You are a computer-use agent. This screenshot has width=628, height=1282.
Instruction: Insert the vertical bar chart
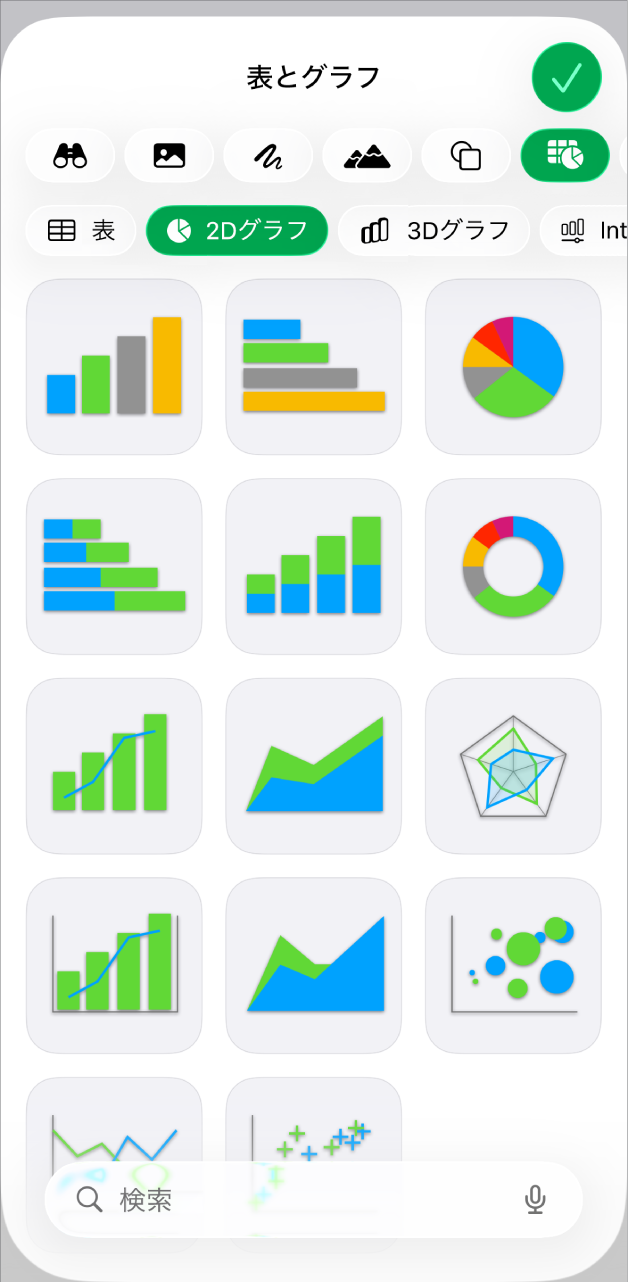point(114,366)
